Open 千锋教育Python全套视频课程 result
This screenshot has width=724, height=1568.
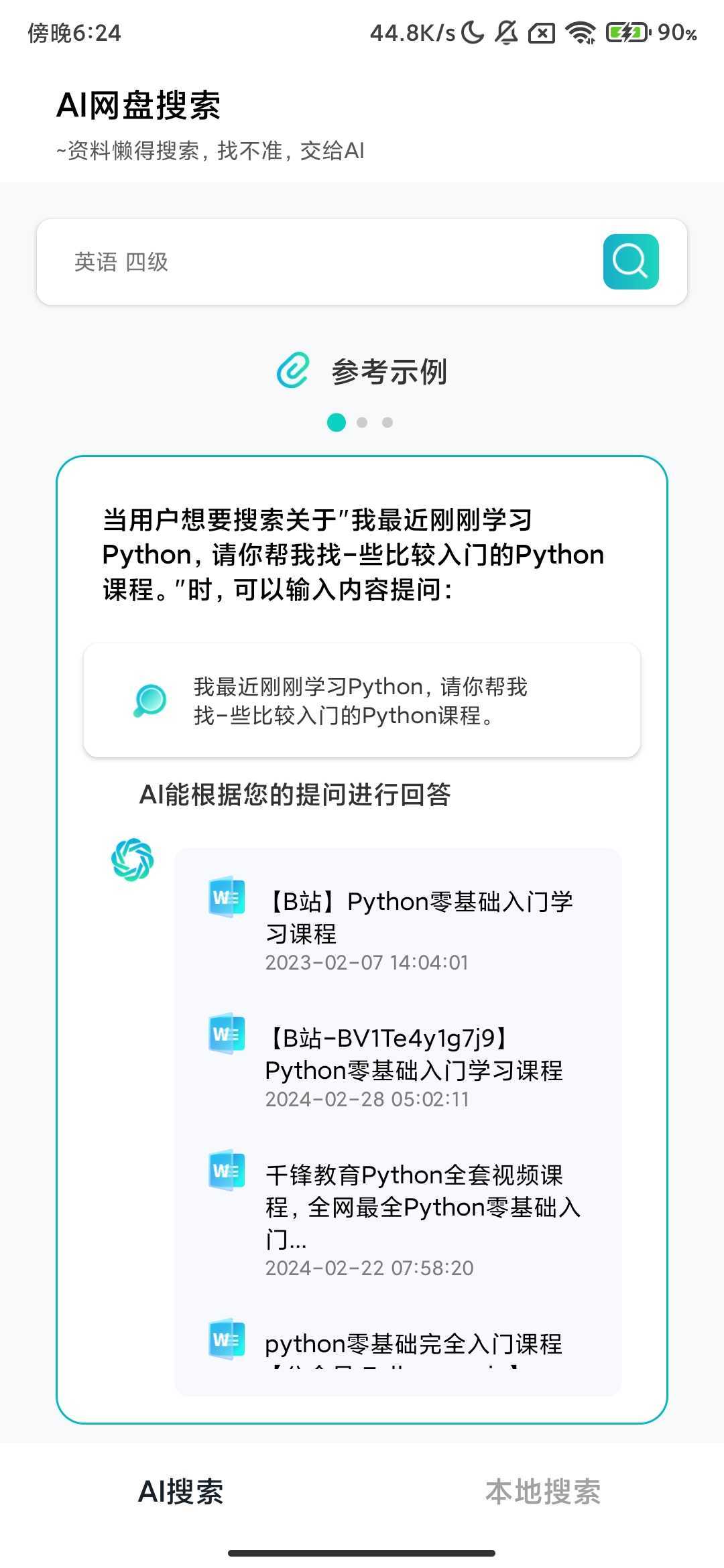[x=398, y=1214]
